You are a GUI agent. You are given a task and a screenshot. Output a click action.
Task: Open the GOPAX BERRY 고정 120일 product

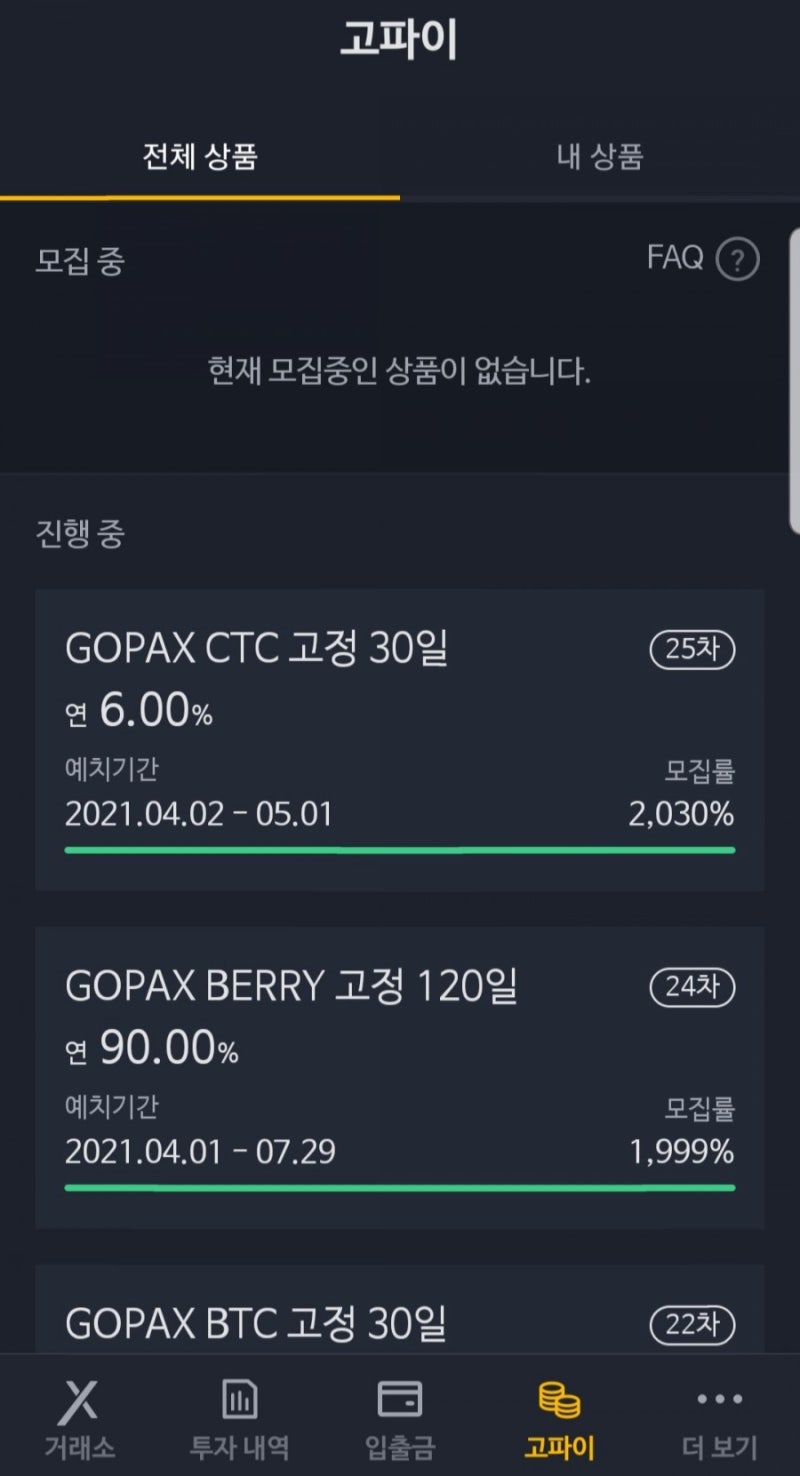pyautogui.click(x=293, y=986)
